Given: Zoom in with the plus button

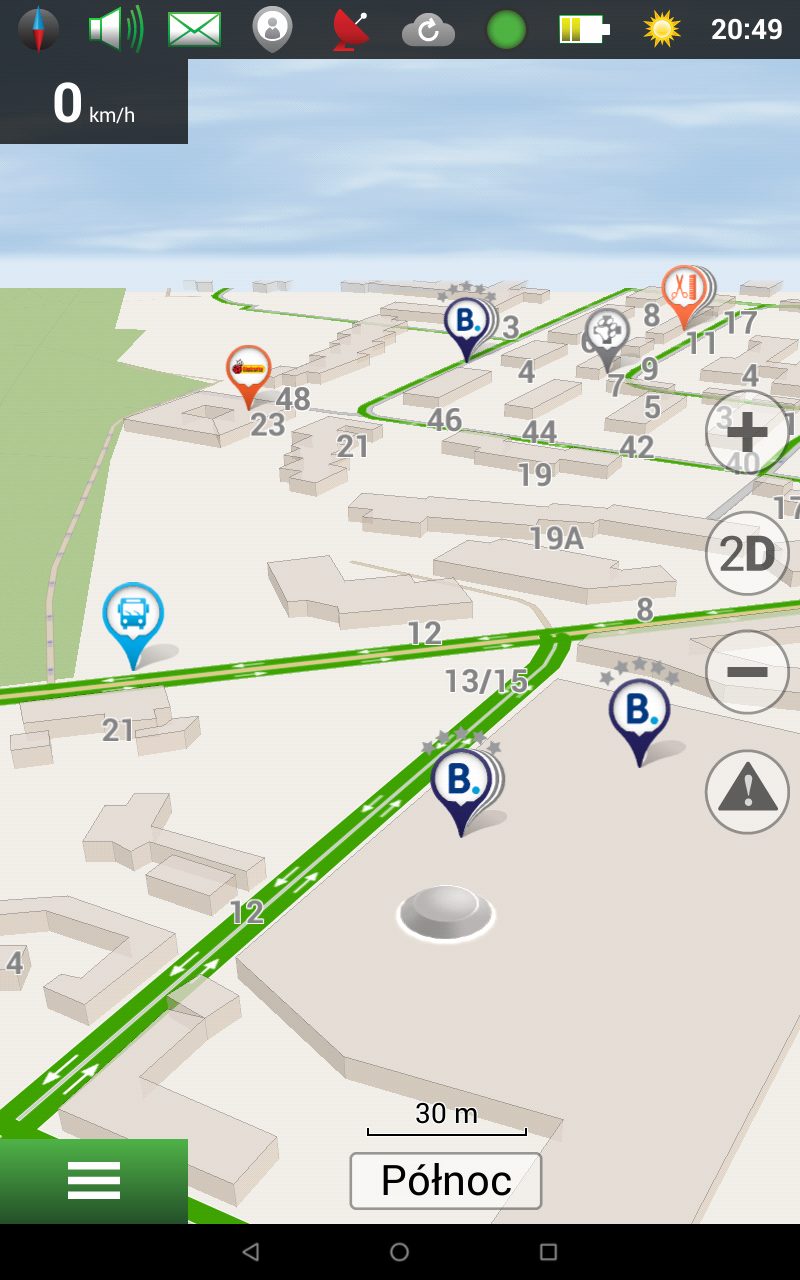Looking at the screenshot, I should point(746,432).
